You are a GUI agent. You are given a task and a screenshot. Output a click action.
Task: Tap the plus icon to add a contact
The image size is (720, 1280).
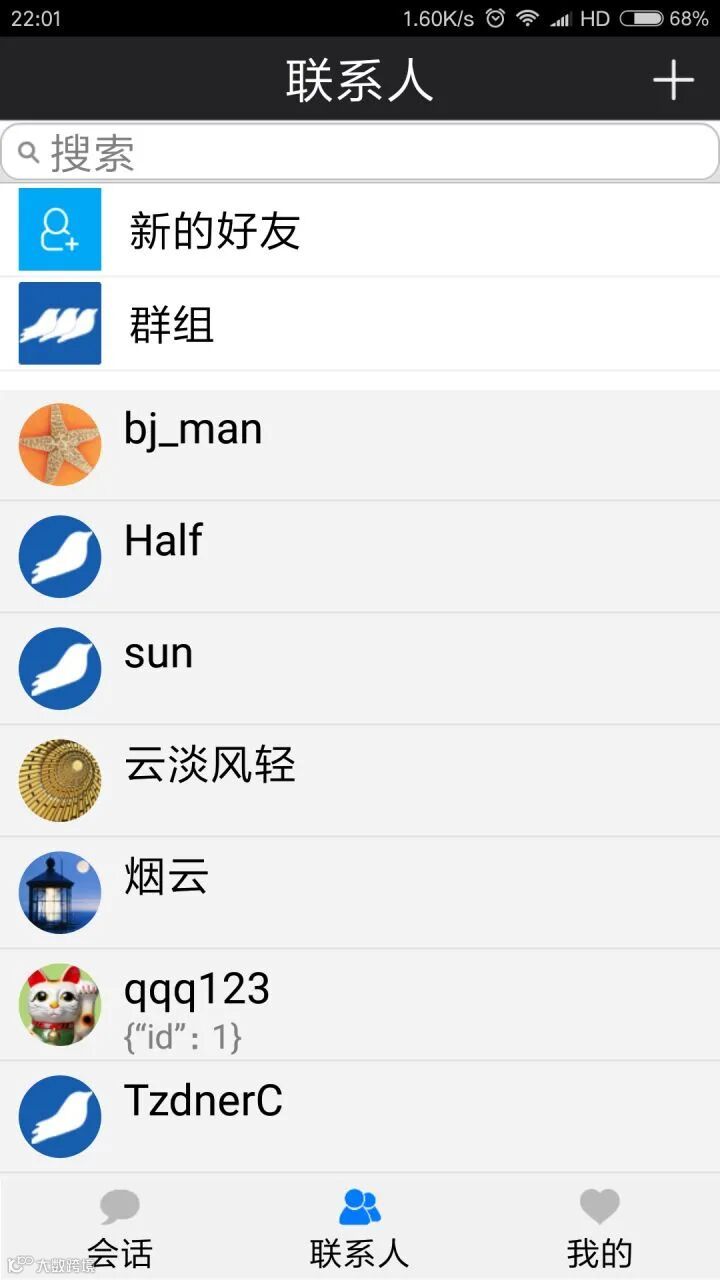[x=673, y=80]
